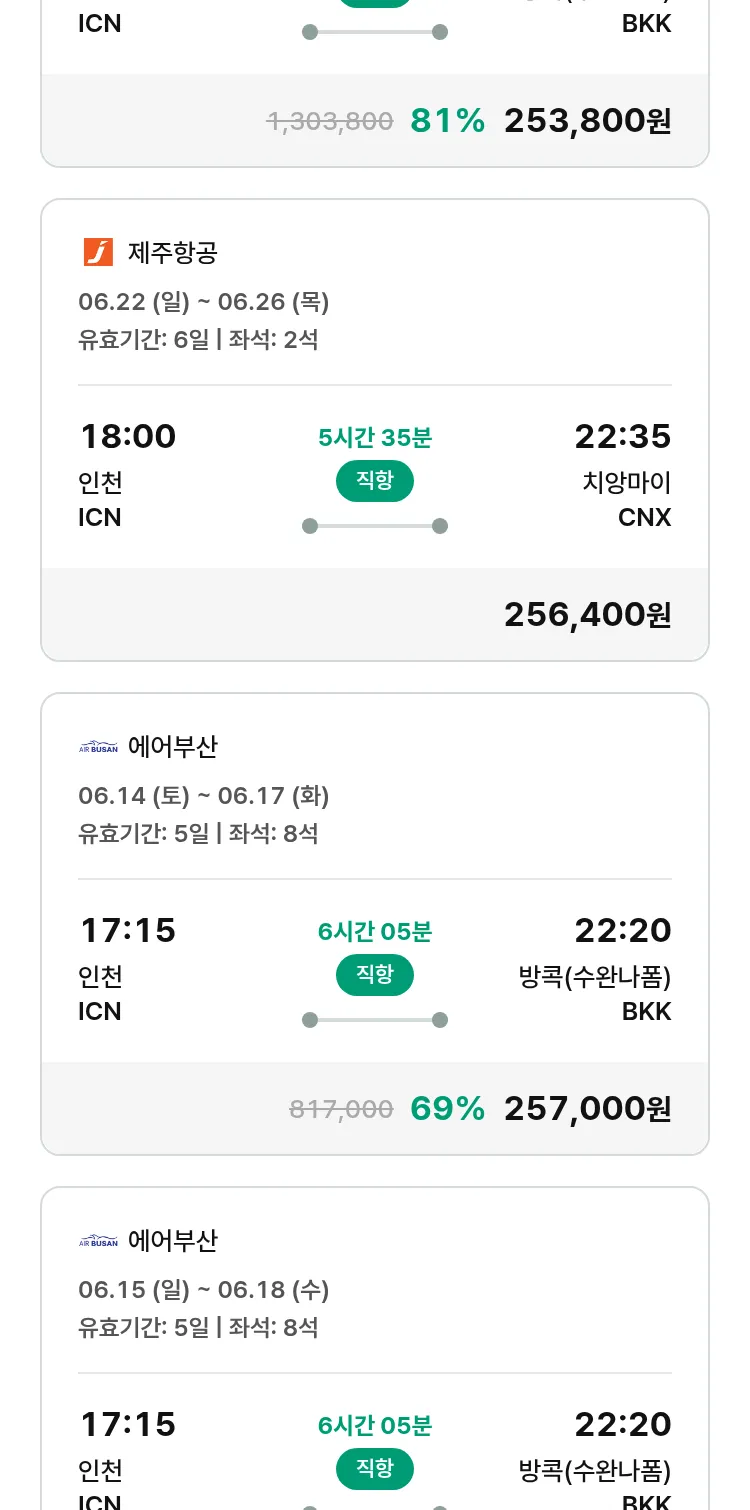Open the 제주항공 flight to 치앙마이
This screenshot has height=1510, width=750.
(x=375, y=430)
